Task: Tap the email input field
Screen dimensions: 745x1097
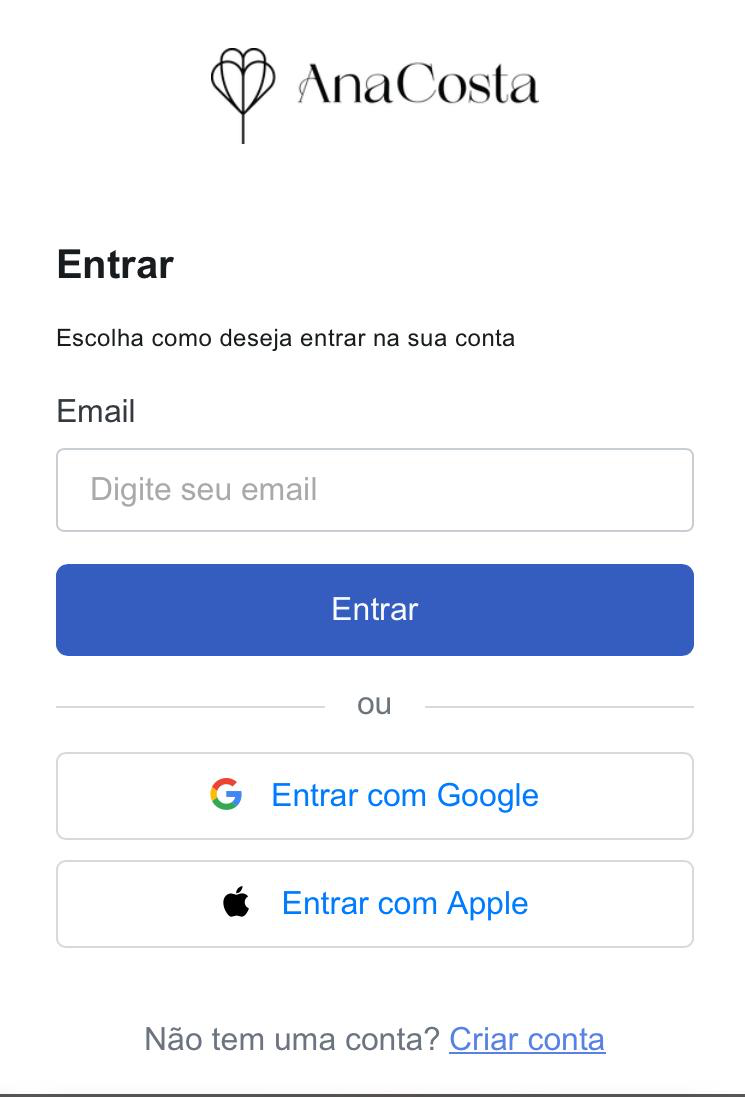Action: click(x=374, y=490)
